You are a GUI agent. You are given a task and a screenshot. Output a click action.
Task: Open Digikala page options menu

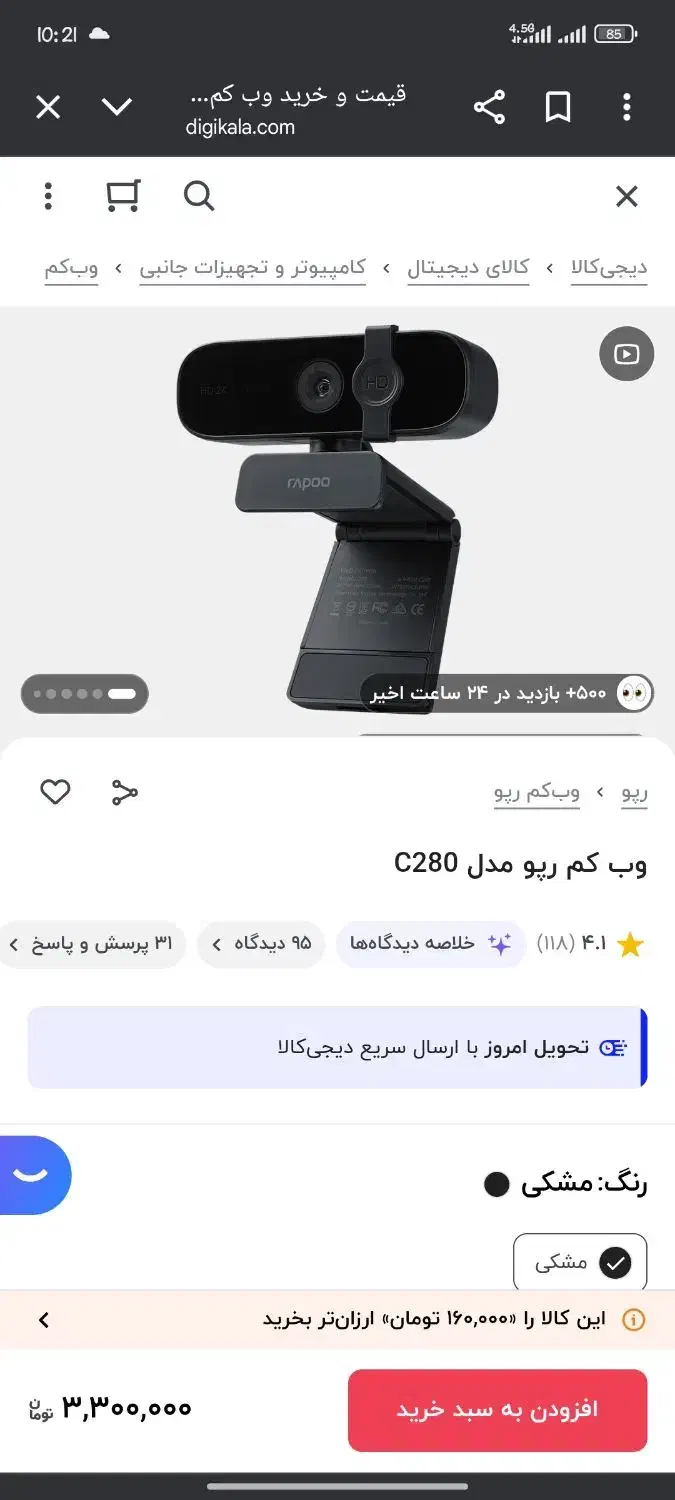48,196
